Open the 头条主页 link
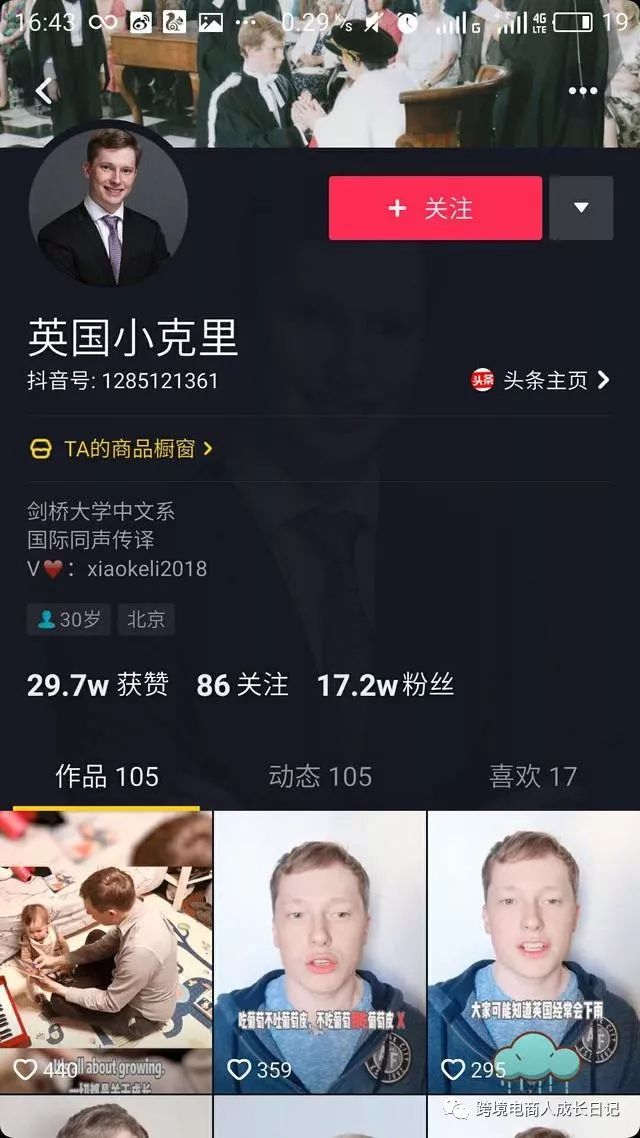The width and height of the screenshot is (640, 1138). click(541, 380)
